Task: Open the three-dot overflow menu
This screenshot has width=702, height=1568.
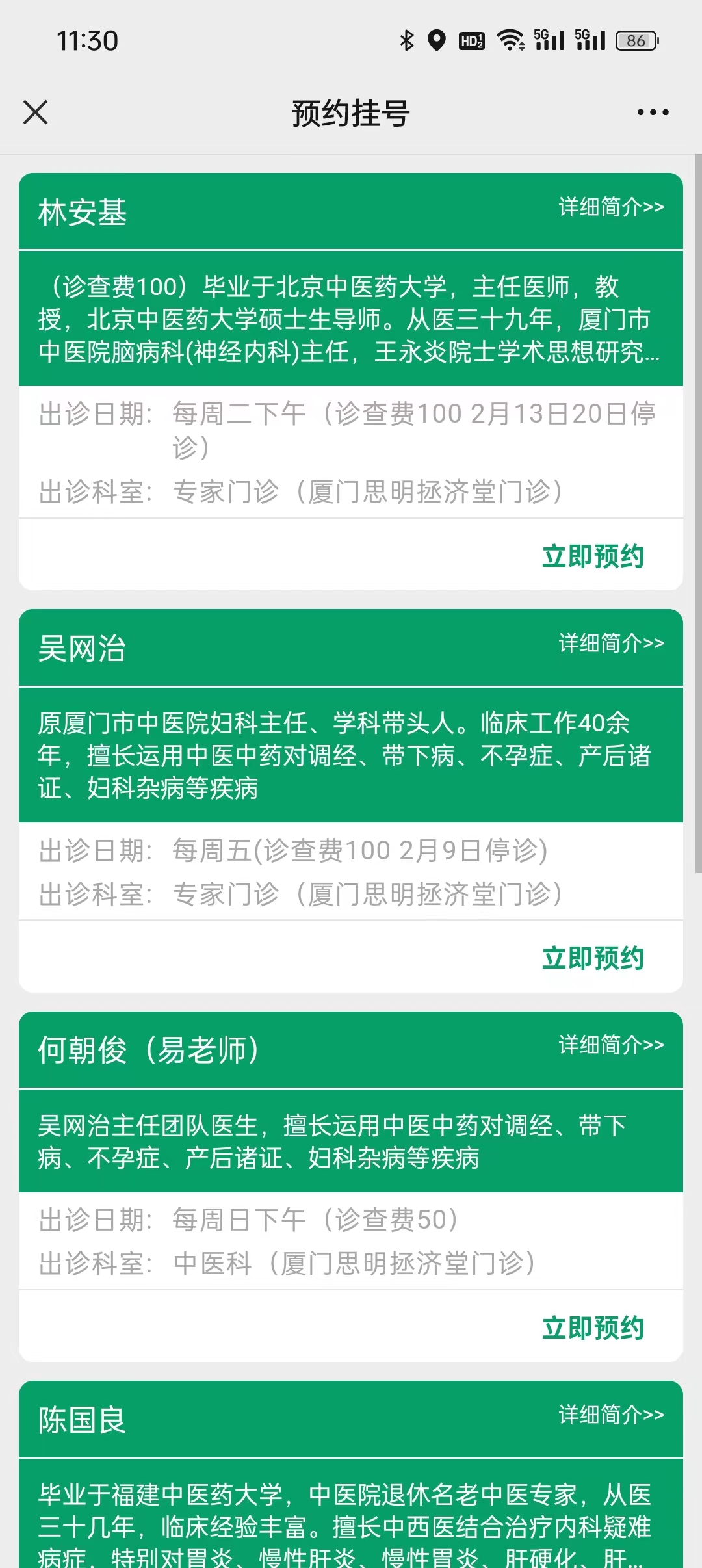Action: [653, 112]
